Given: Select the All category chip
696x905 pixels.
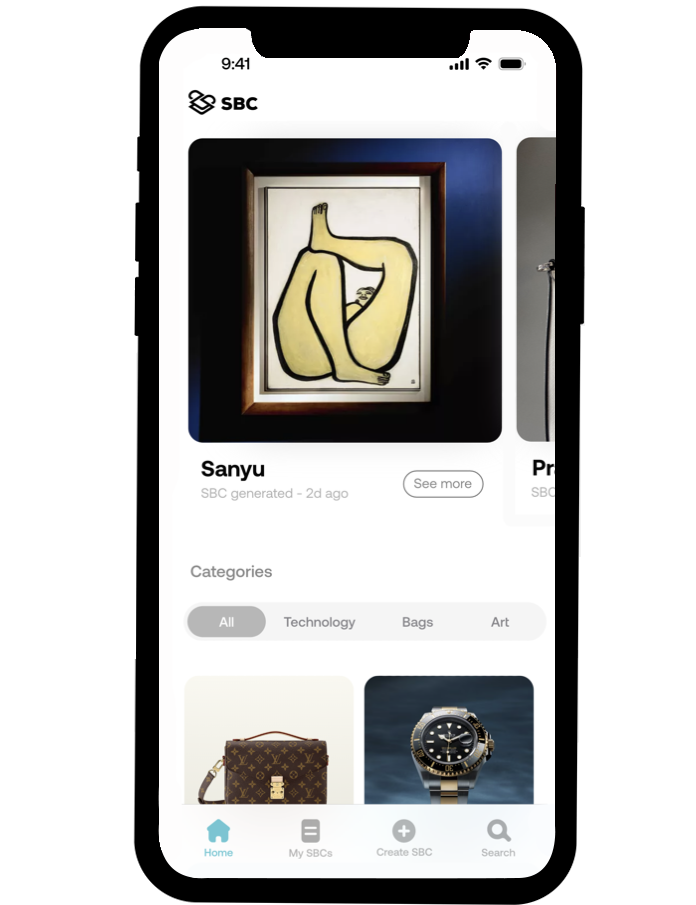Looking at the screenshot, I should point(227,622).
